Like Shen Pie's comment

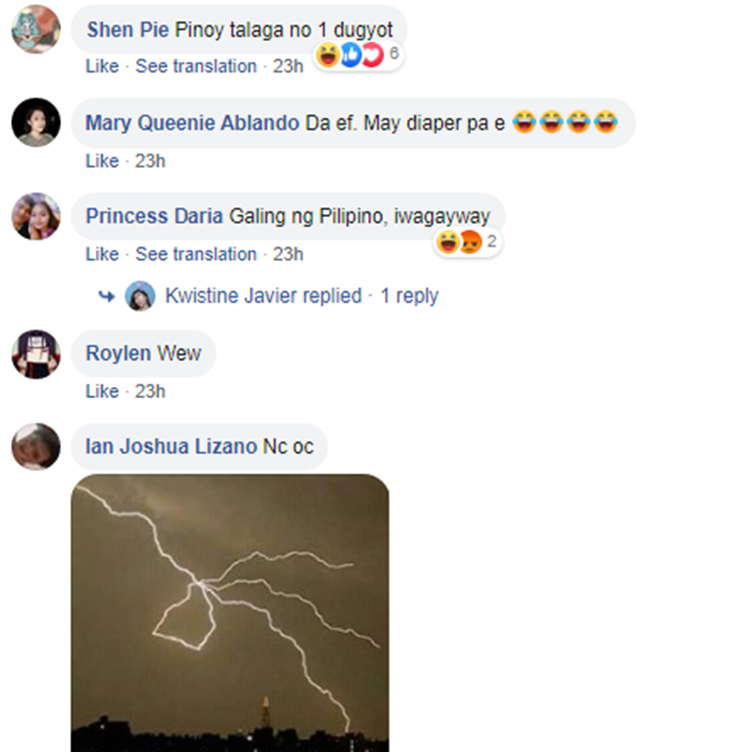(102, 66)
